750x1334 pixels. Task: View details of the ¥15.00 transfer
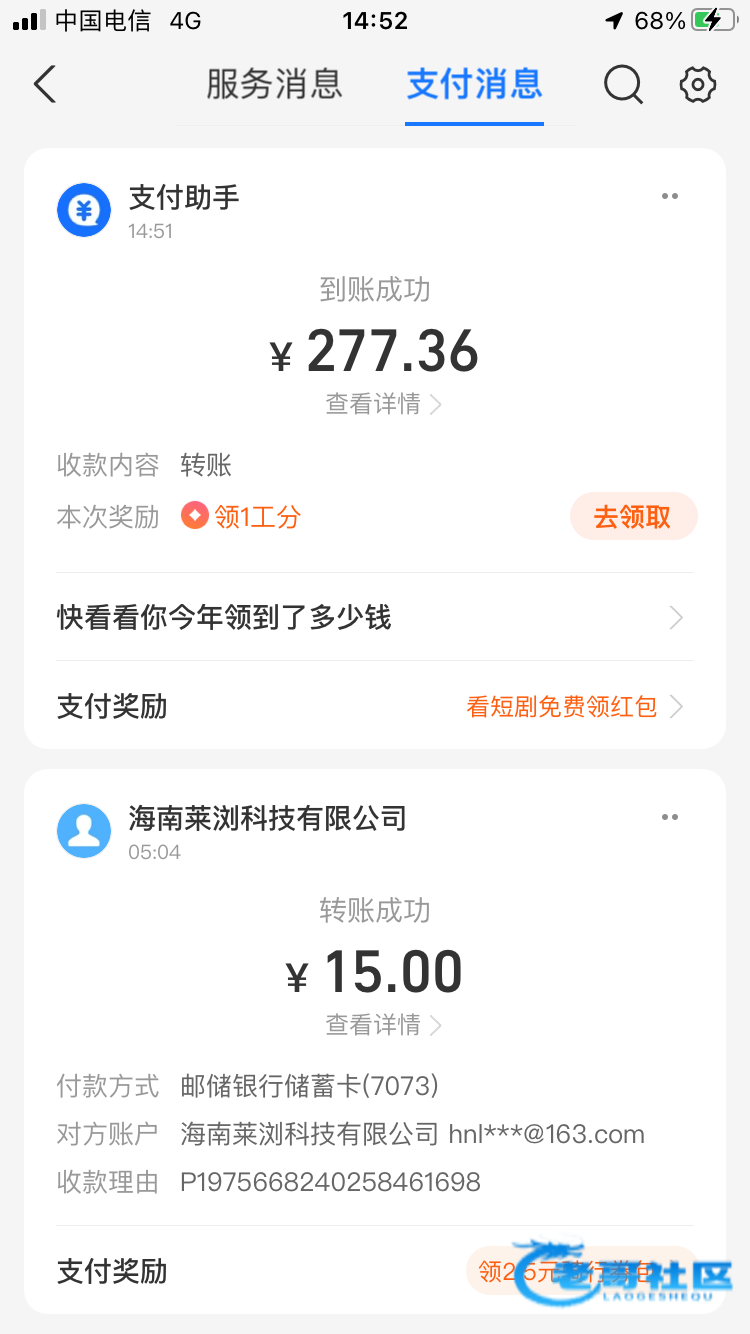pyautogui.click(x=383, y=1025)
